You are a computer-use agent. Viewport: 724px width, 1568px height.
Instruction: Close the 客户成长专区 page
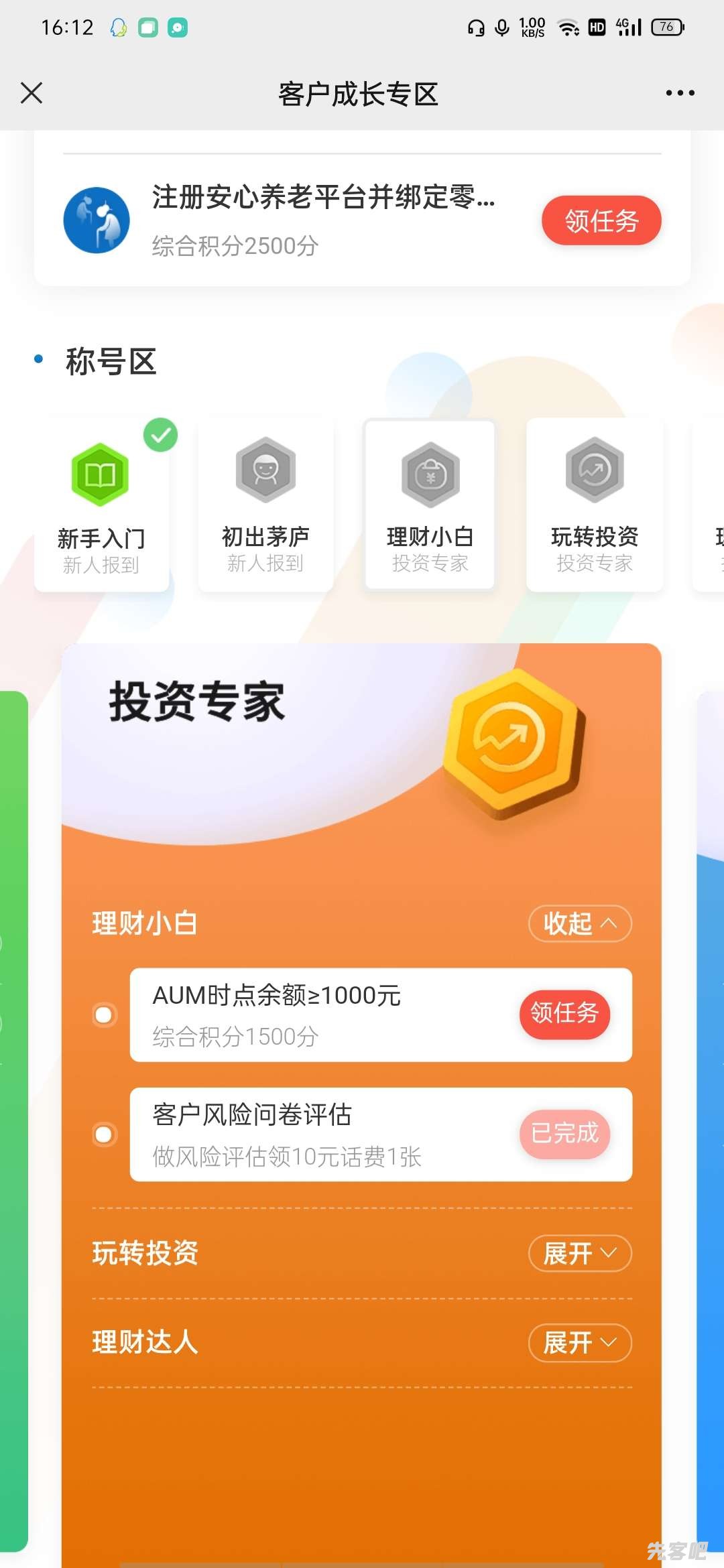coord(32,93)
